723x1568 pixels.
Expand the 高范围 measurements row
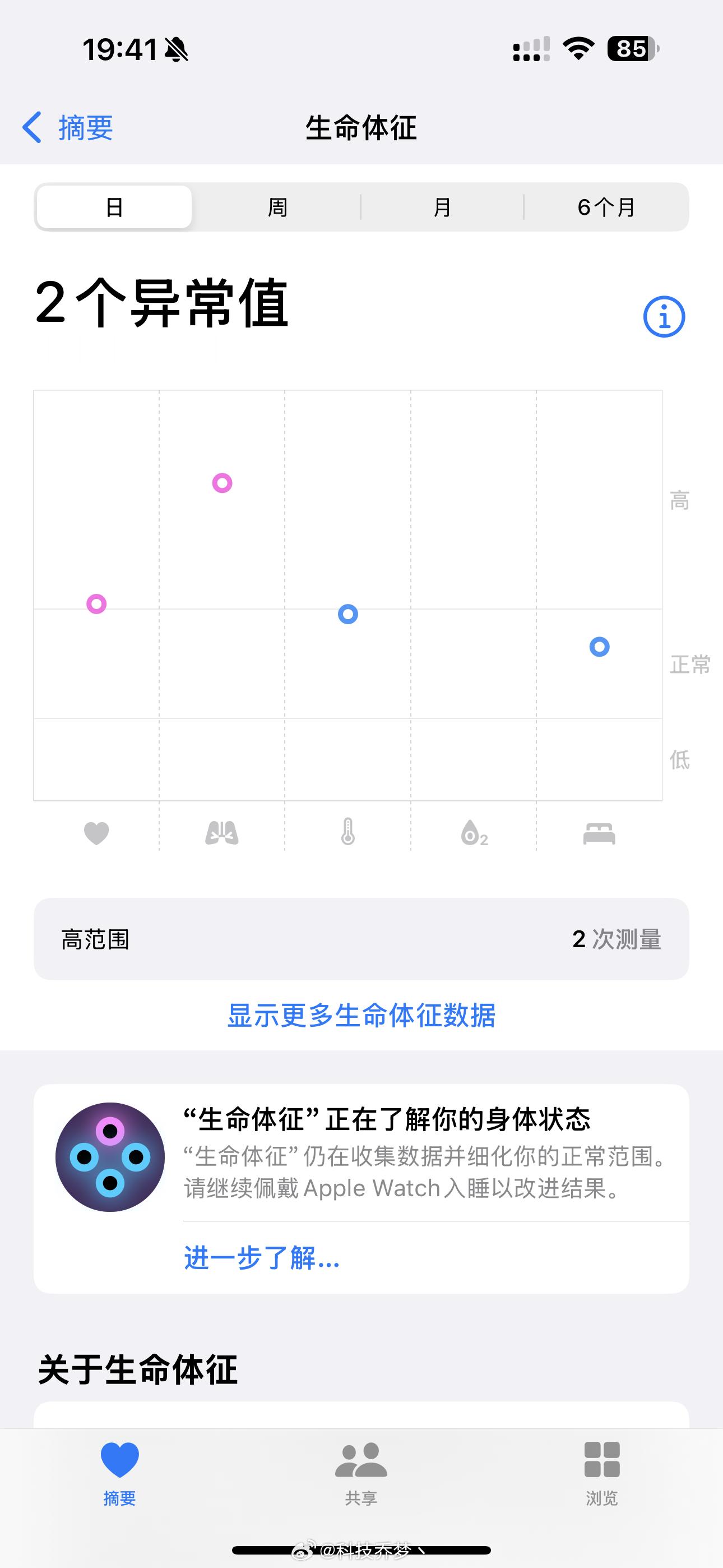point(361,939)
